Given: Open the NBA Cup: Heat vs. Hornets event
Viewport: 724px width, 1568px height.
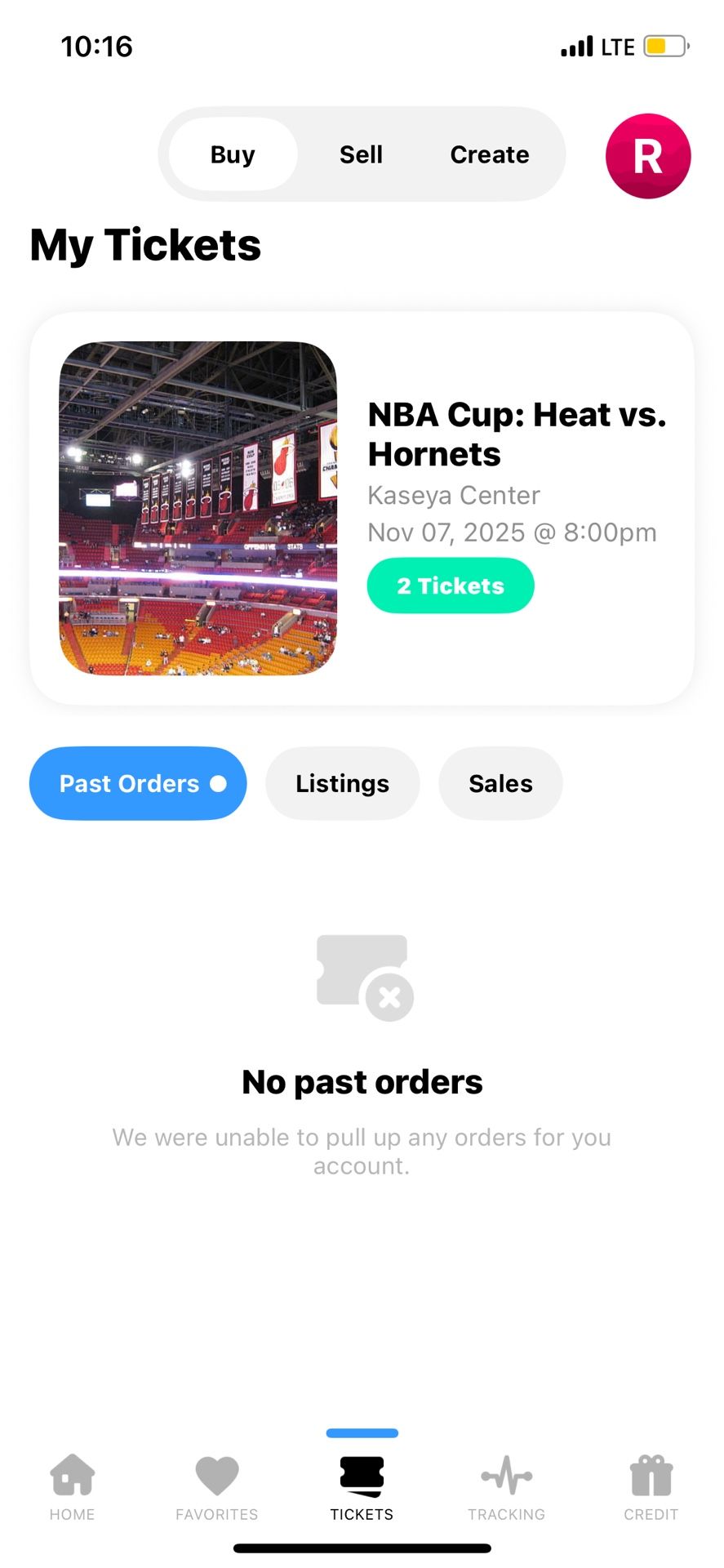Looking at the screenshot, I should pyautogui.click(x=517, y=434).
